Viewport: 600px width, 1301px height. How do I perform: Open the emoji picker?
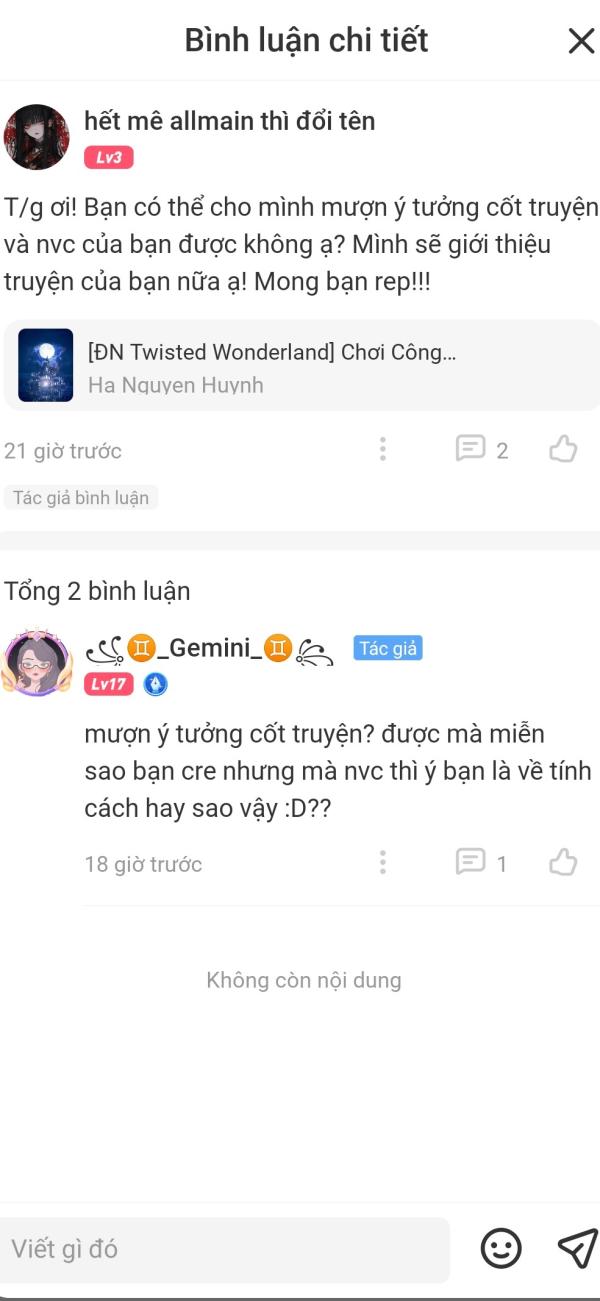point(501,1248)
